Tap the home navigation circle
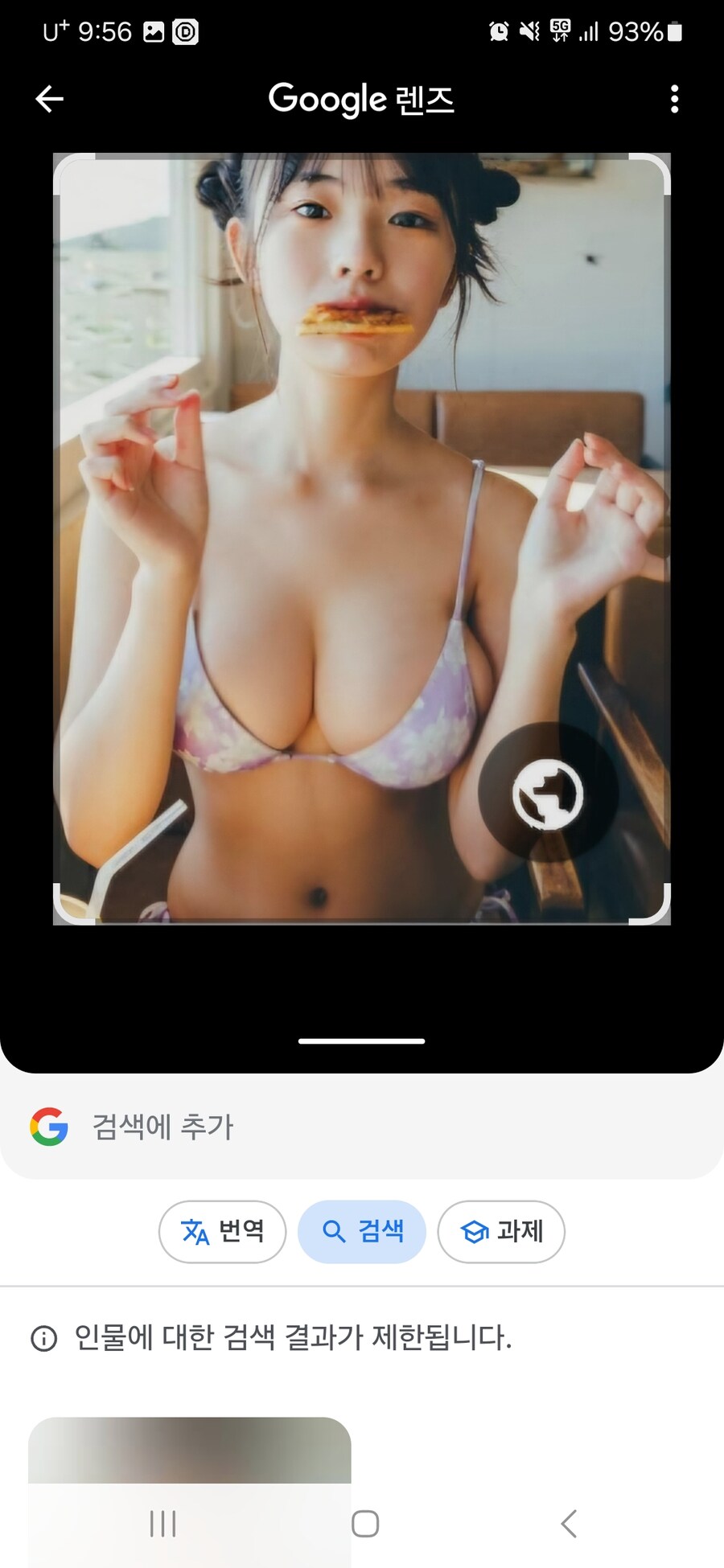Screen dimensions: 724x1568 click(366, 1521)
